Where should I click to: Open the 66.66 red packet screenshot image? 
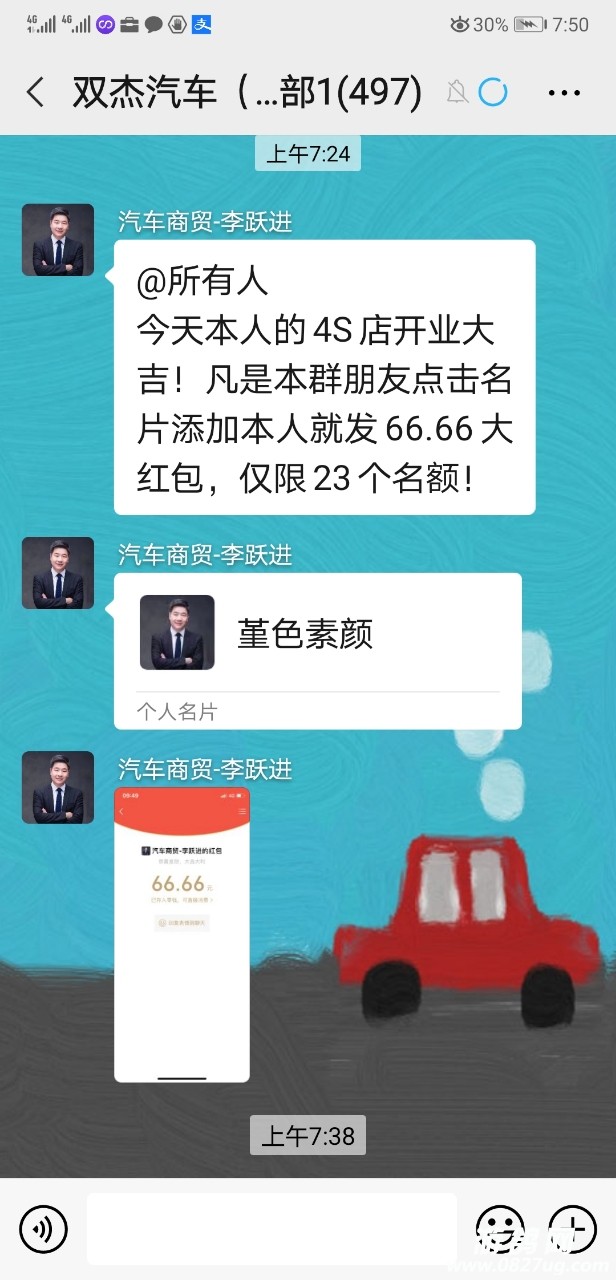(182, 934)
